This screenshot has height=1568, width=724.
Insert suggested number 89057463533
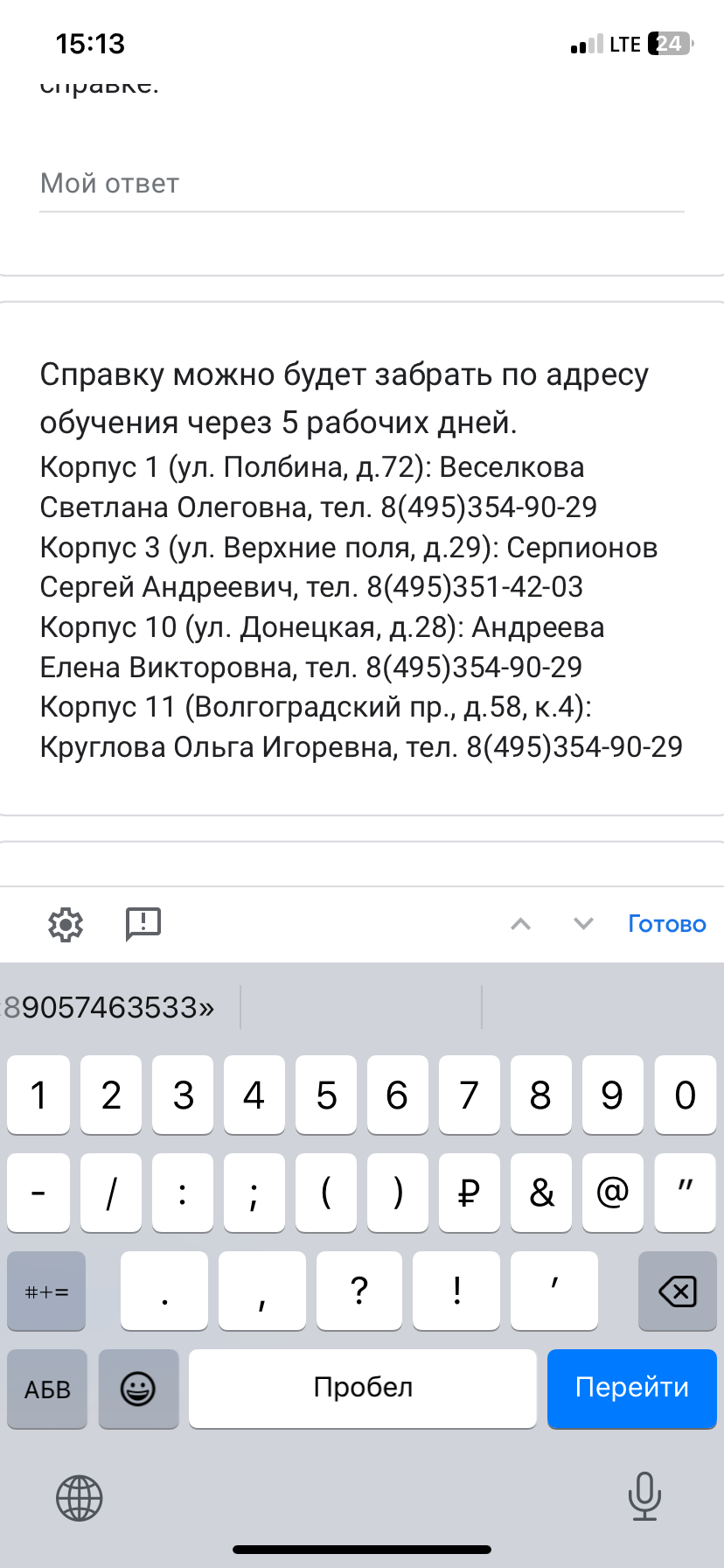(110, 1007)
